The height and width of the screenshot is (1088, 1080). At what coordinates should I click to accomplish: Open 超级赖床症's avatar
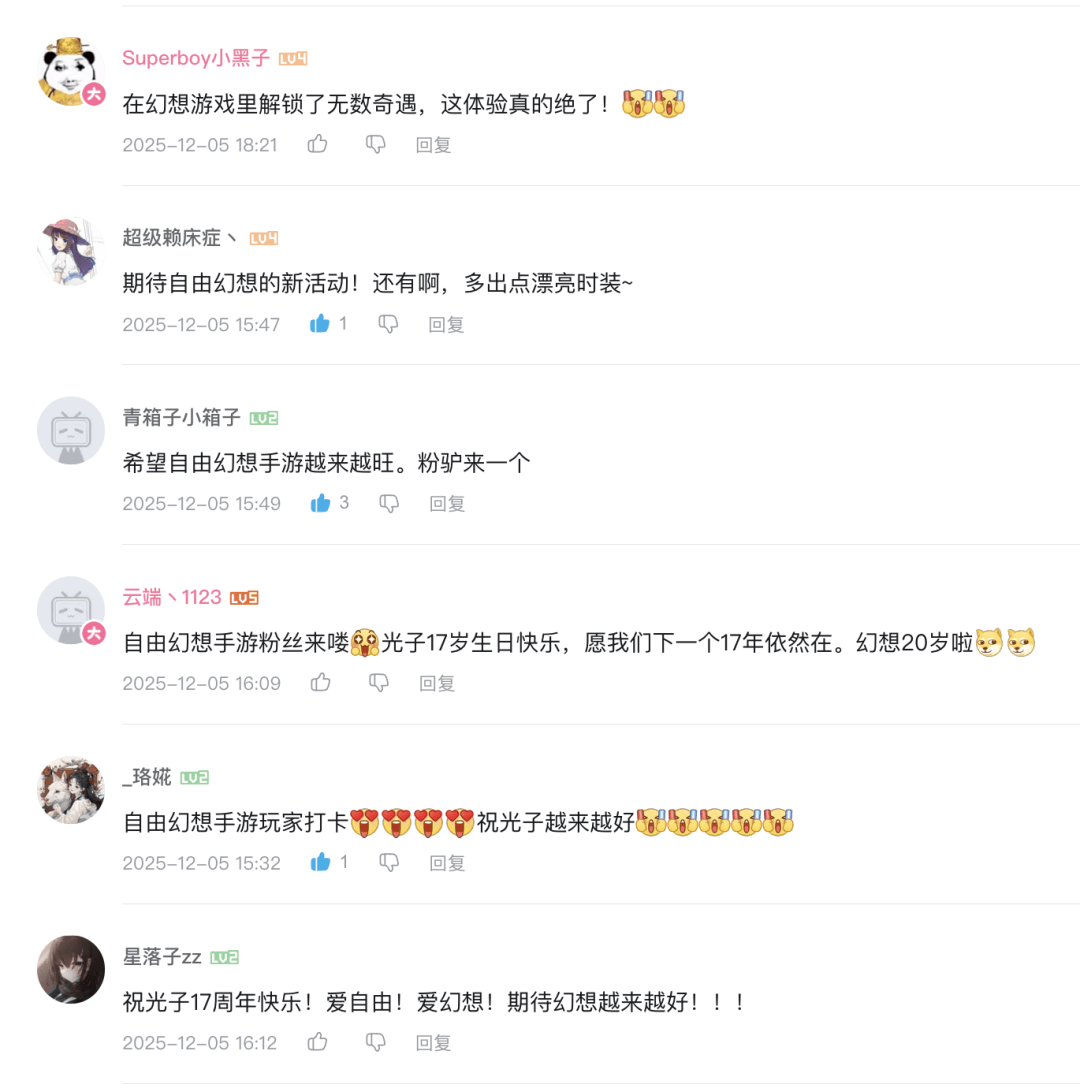click(71, 251)
